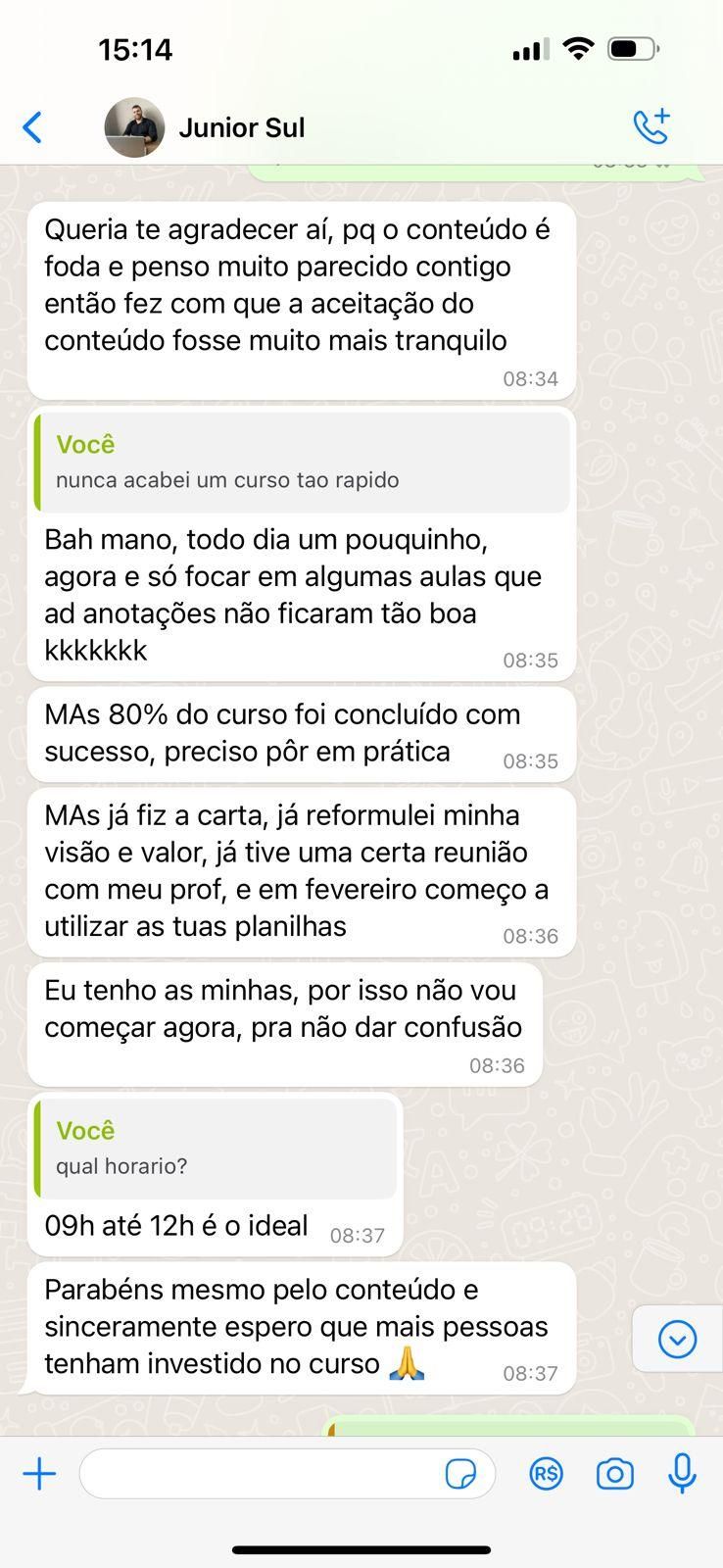Send a payment with the R$ icon
The image size is (723, 1568).
point(546,1474)
